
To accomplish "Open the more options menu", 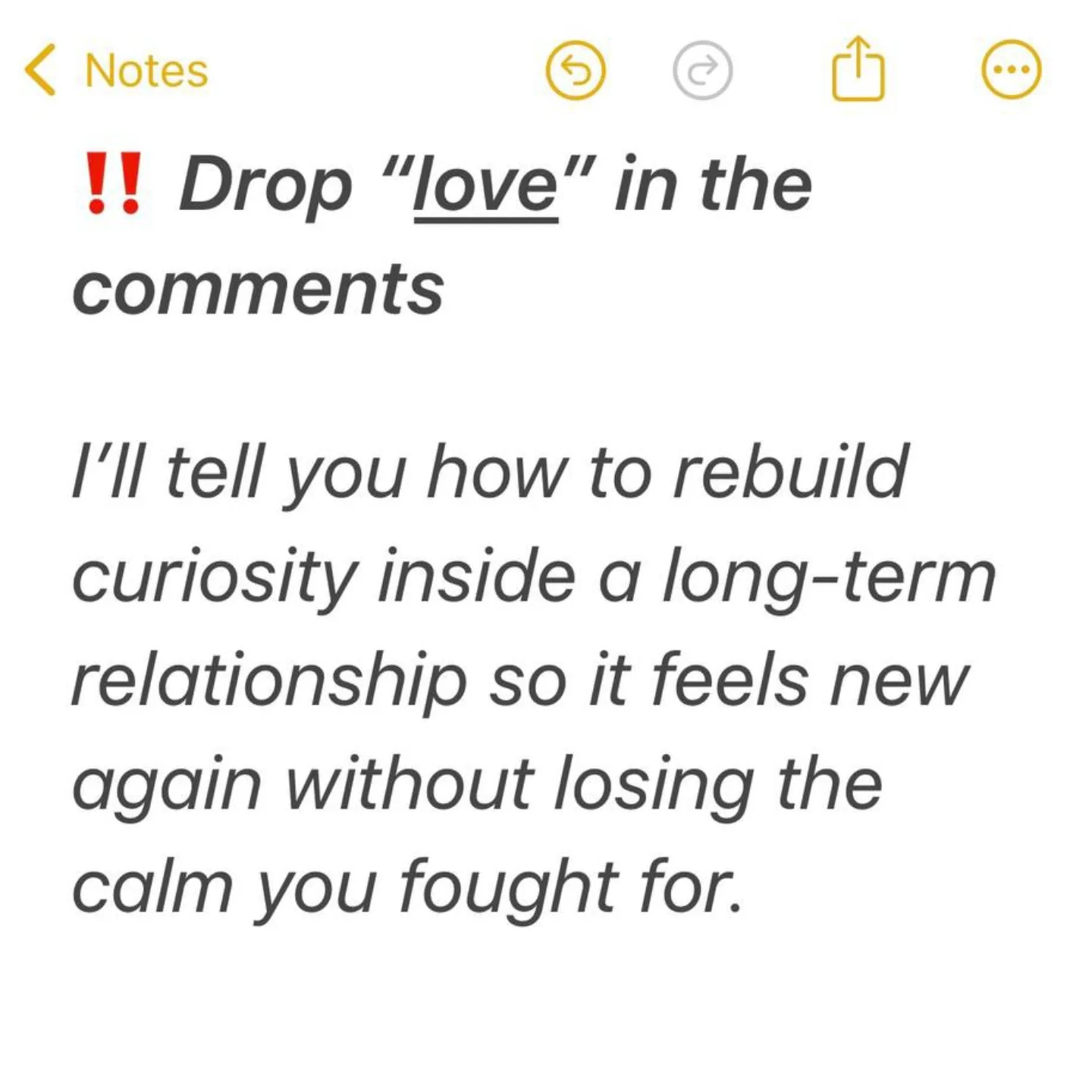I will pos(1012,70).
